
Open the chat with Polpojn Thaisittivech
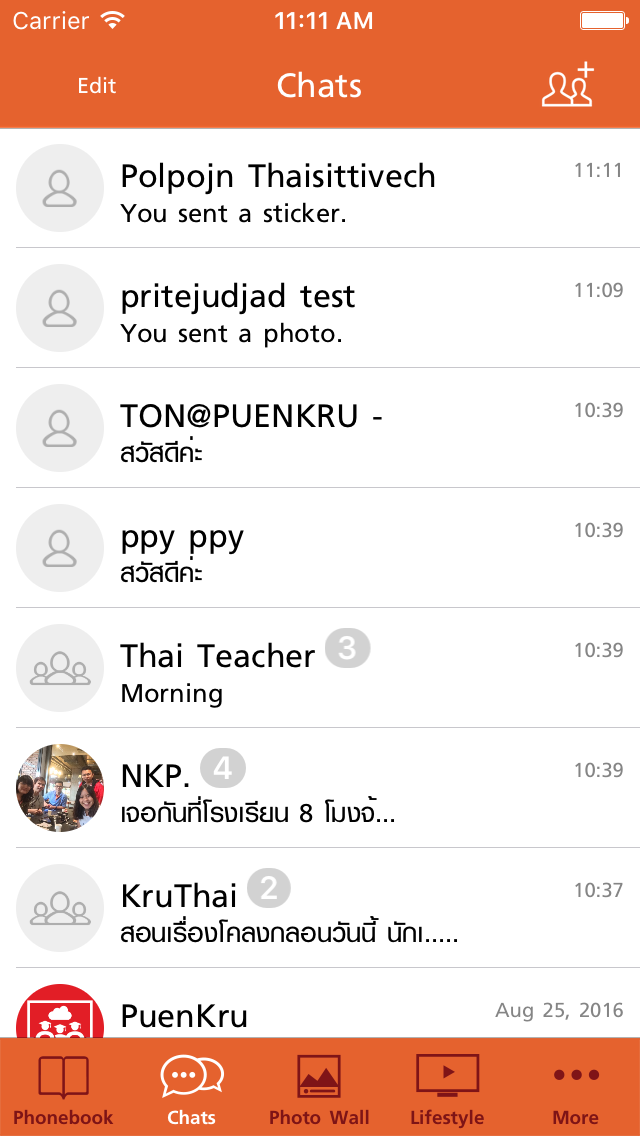[320, 189]
